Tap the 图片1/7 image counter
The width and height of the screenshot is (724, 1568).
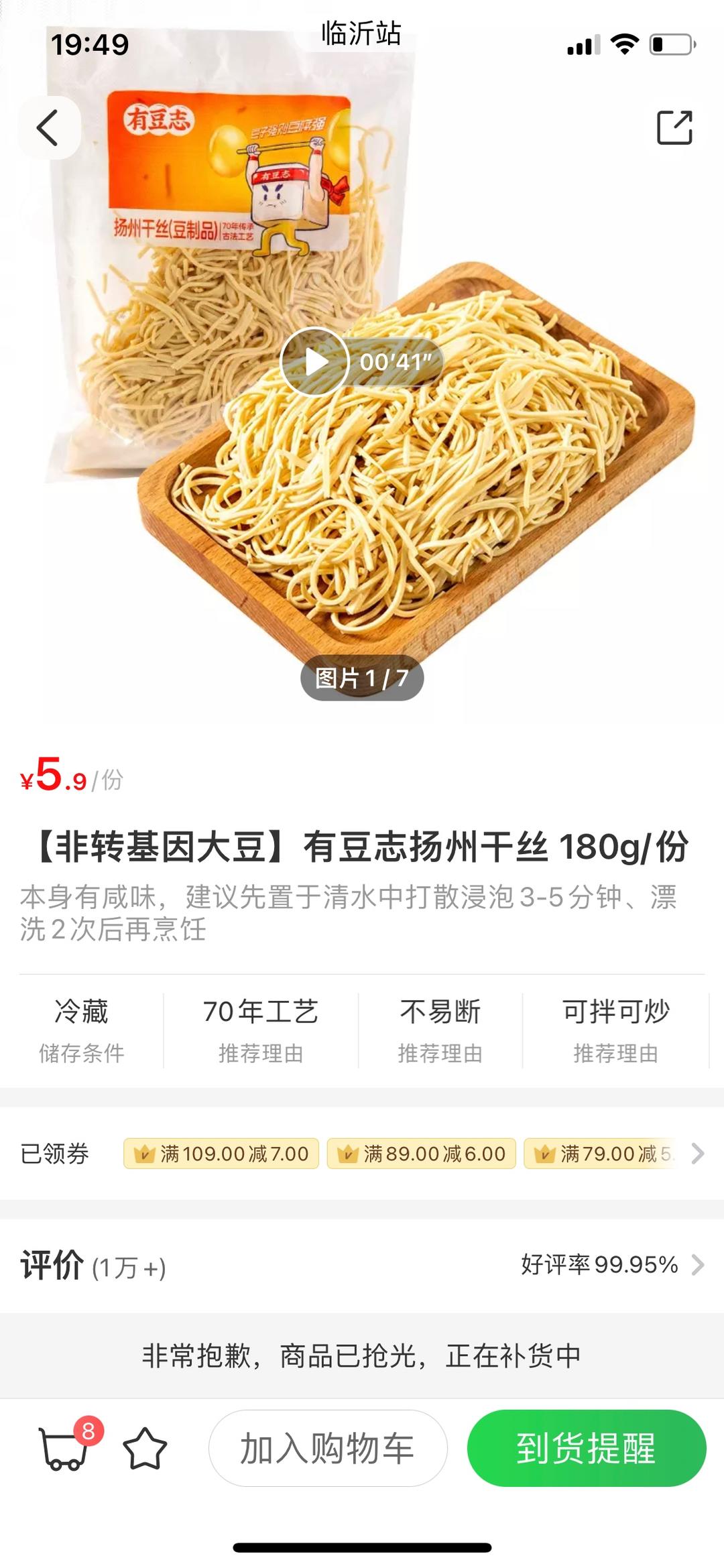362,678
